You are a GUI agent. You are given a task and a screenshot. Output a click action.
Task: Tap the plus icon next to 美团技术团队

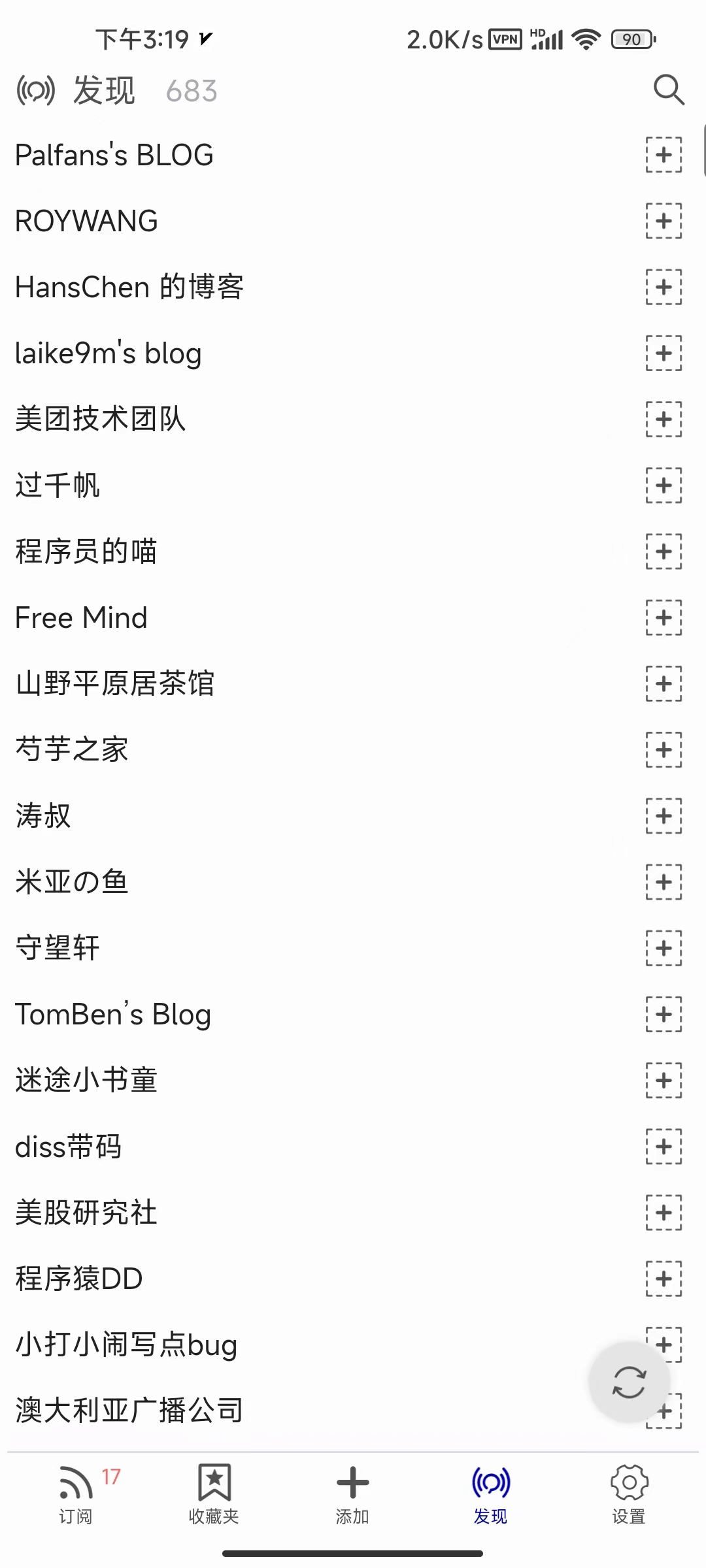click(x=664, y=419)
